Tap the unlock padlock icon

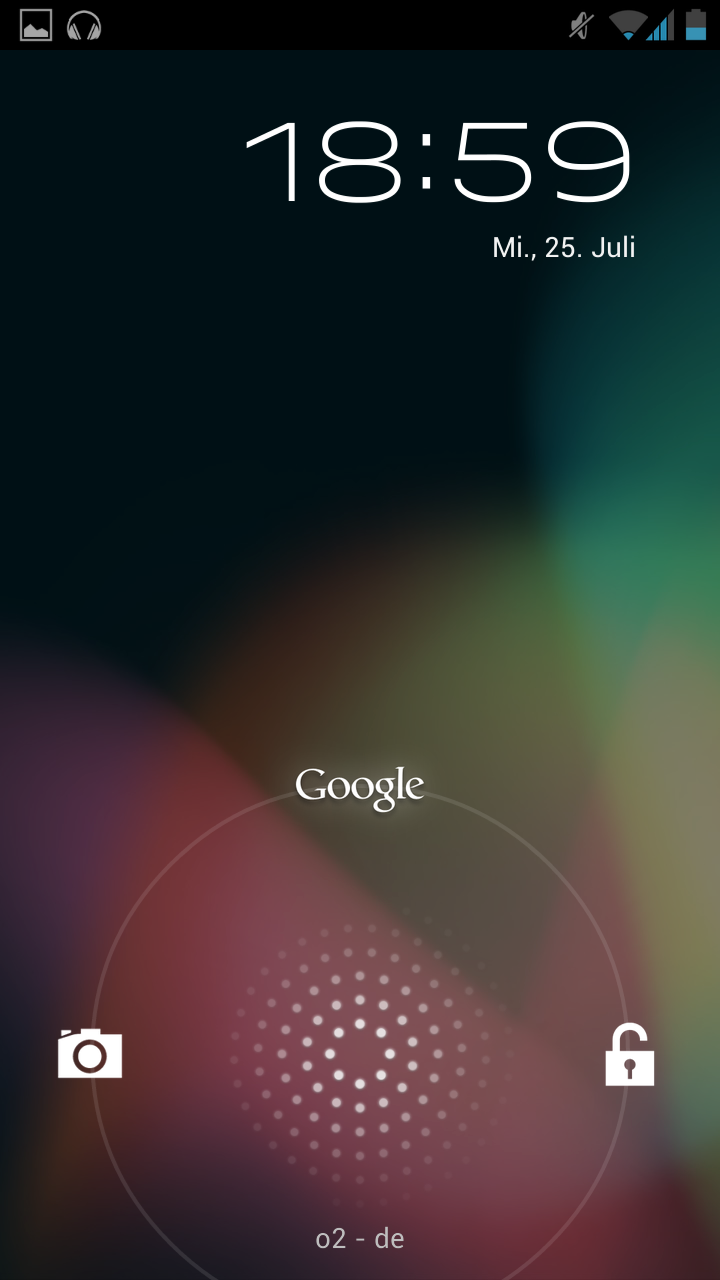pos(630,1054)
